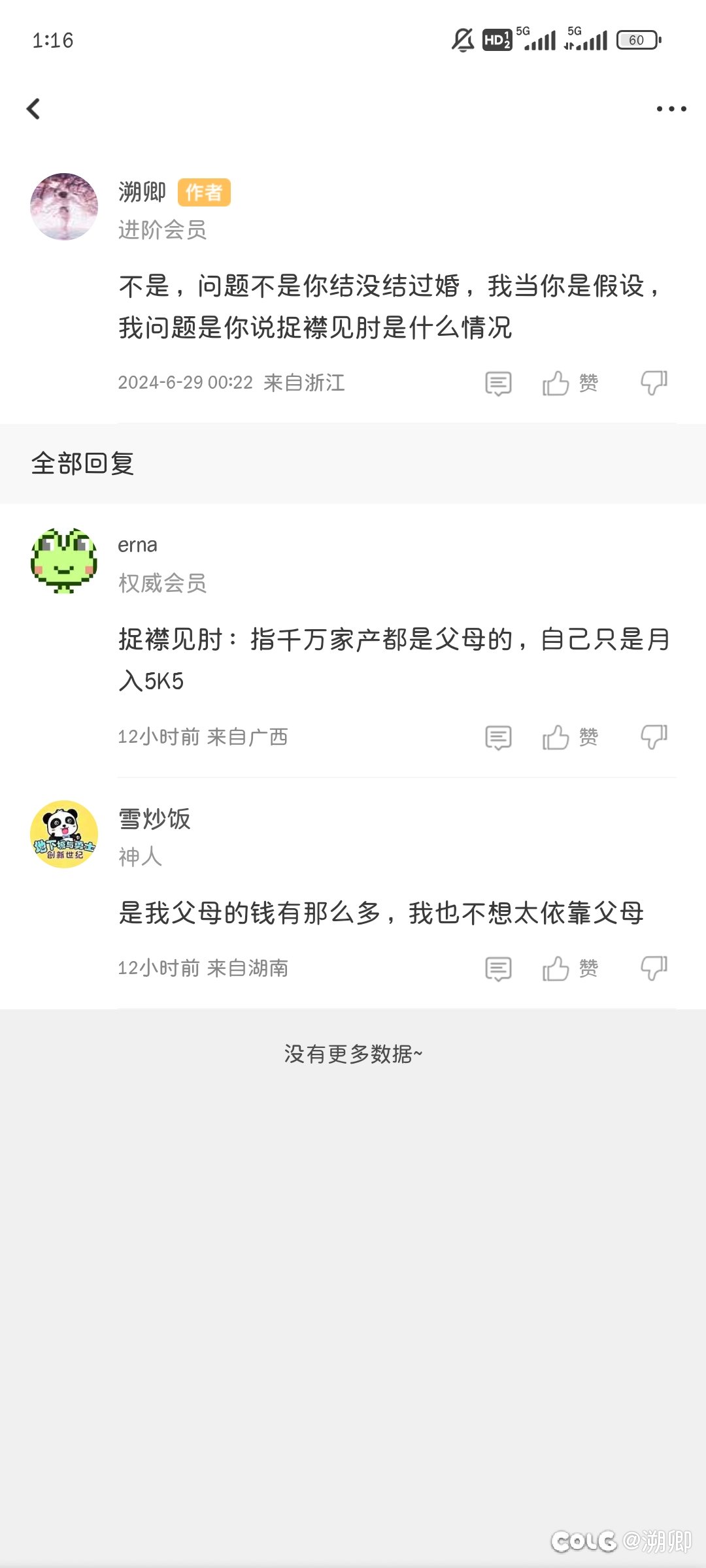This screenshot has width=706, height=1568.
Task: View 雪炒饭's profile avatar
Action: click(64, 834)
